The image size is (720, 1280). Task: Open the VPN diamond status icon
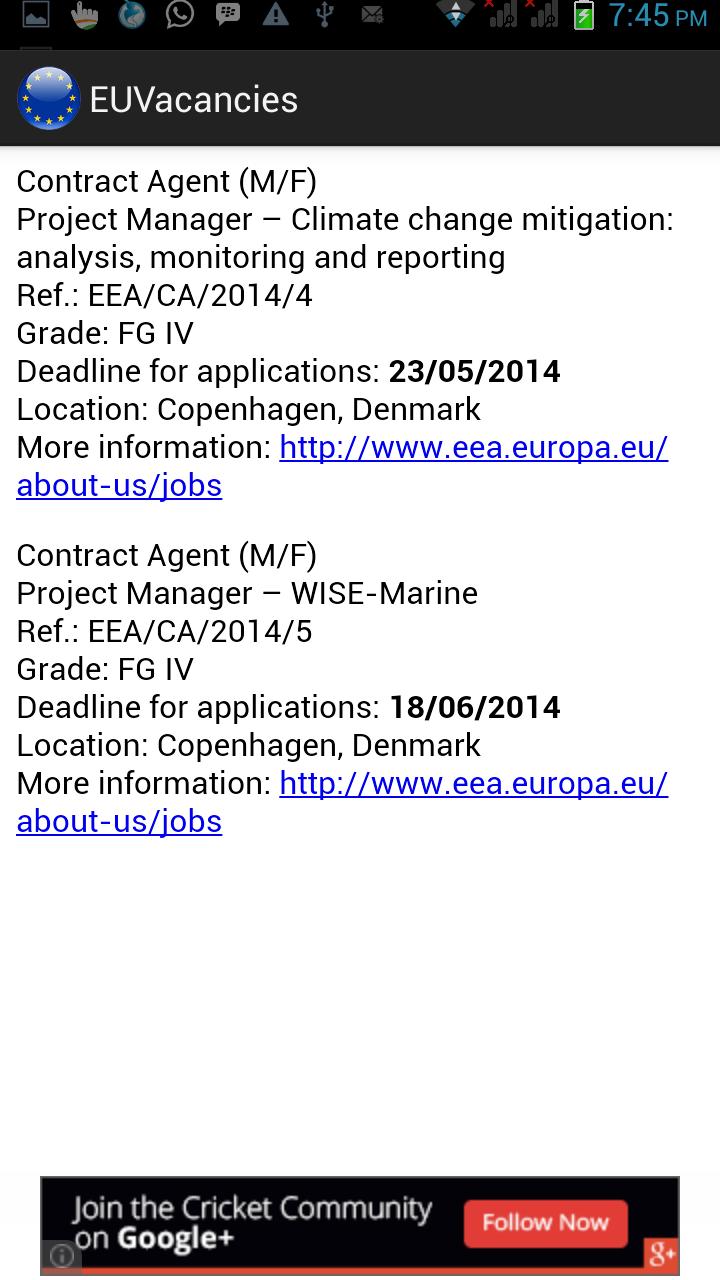pyautogui.click(x=455, y=16)
